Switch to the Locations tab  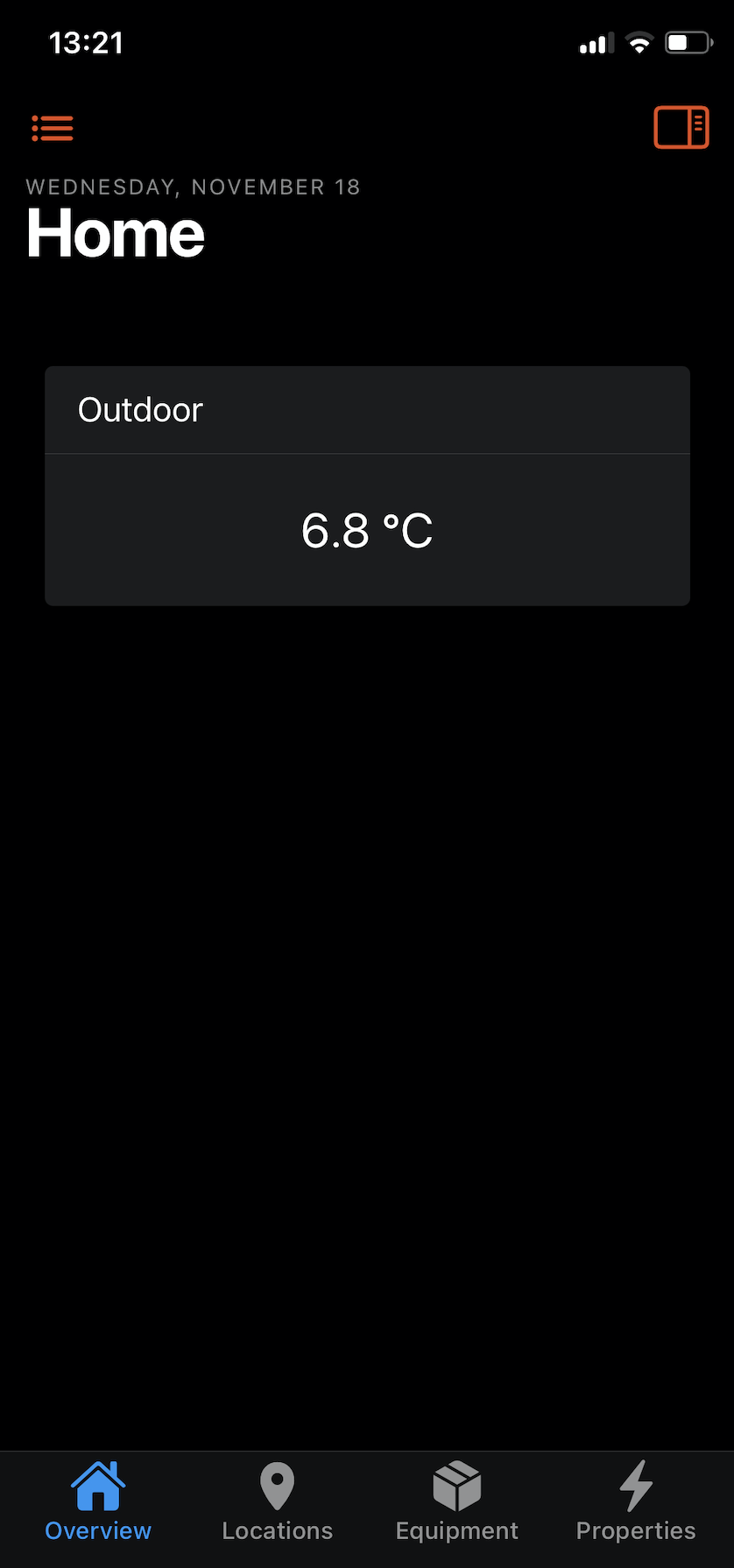click(x=277, y=1502)
